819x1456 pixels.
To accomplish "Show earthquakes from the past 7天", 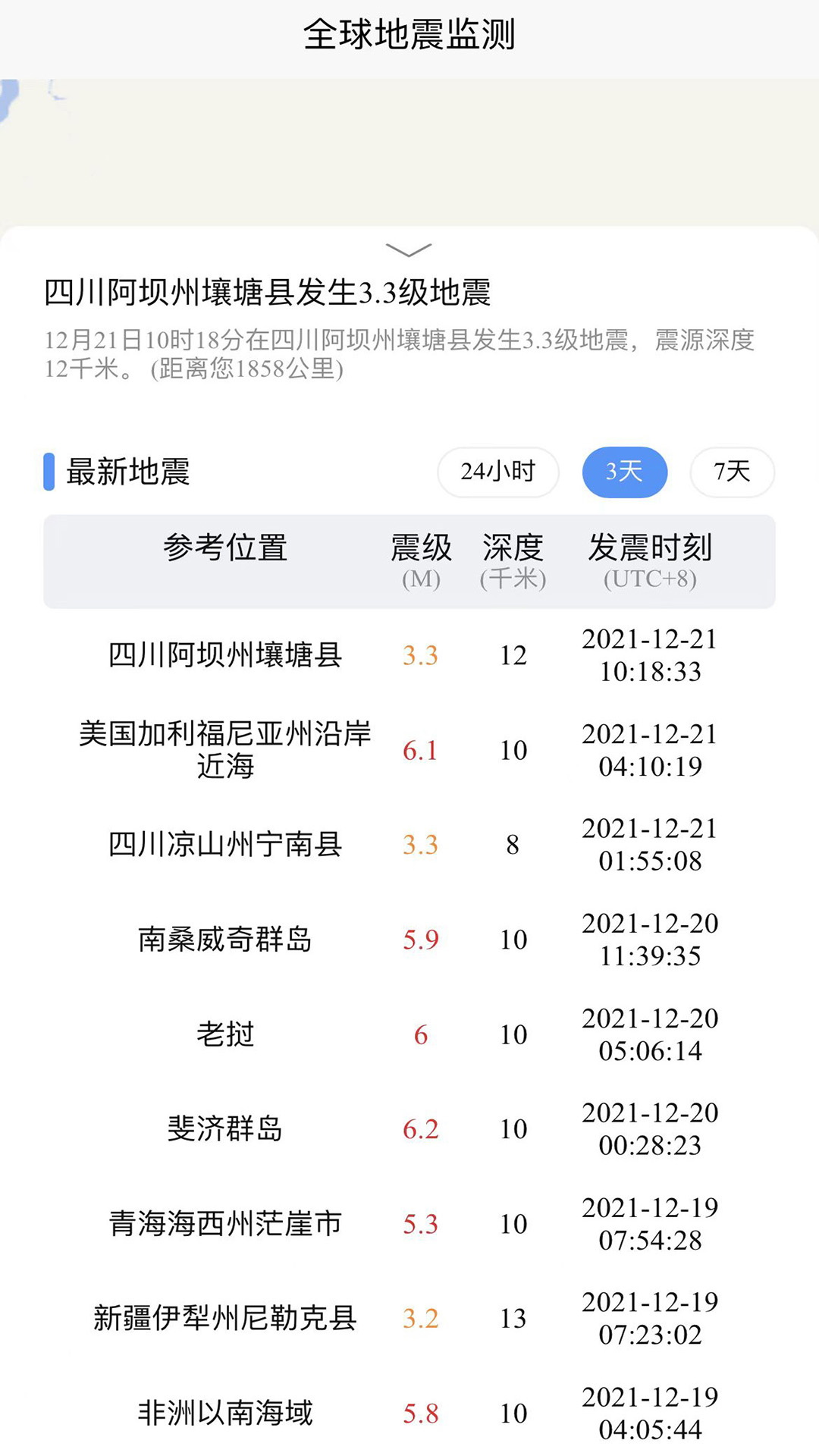I will click(732, 472).
